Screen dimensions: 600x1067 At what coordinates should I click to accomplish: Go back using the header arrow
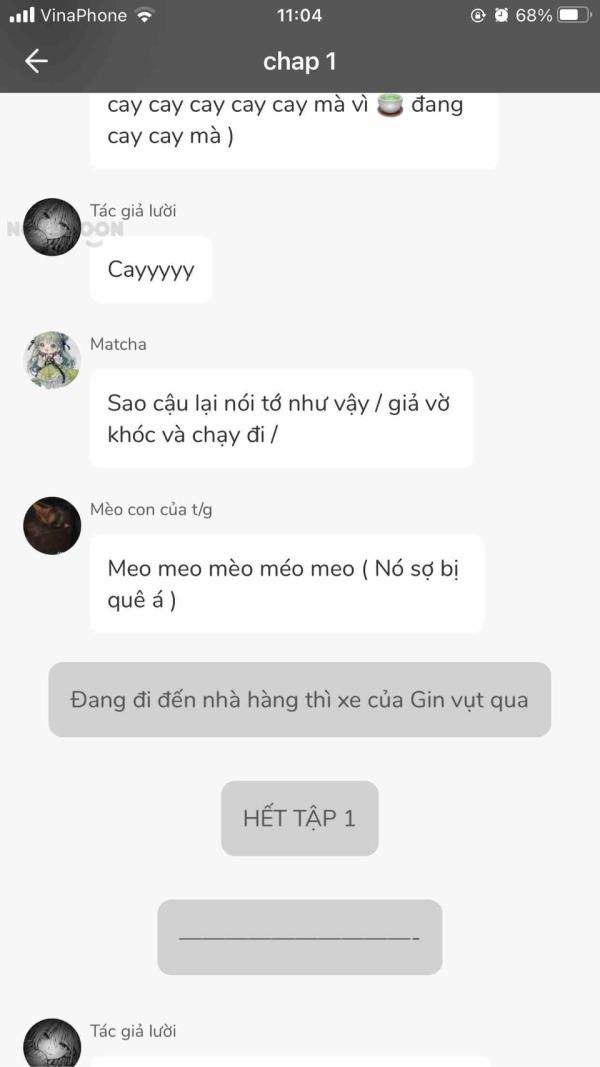click(36, 61)
